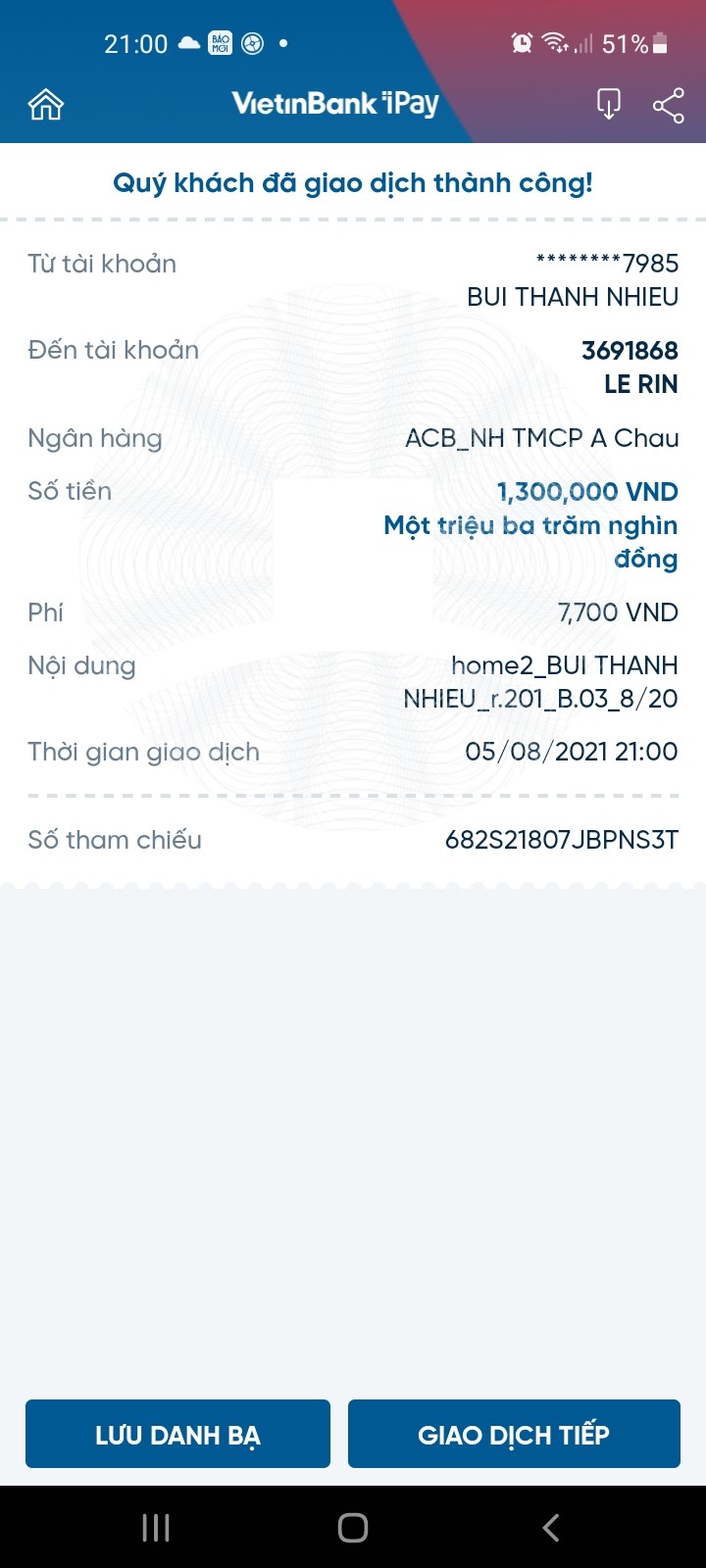Go back using the system back button
This screenshot has height=1568, width=706.
(x=551, y=1527)
